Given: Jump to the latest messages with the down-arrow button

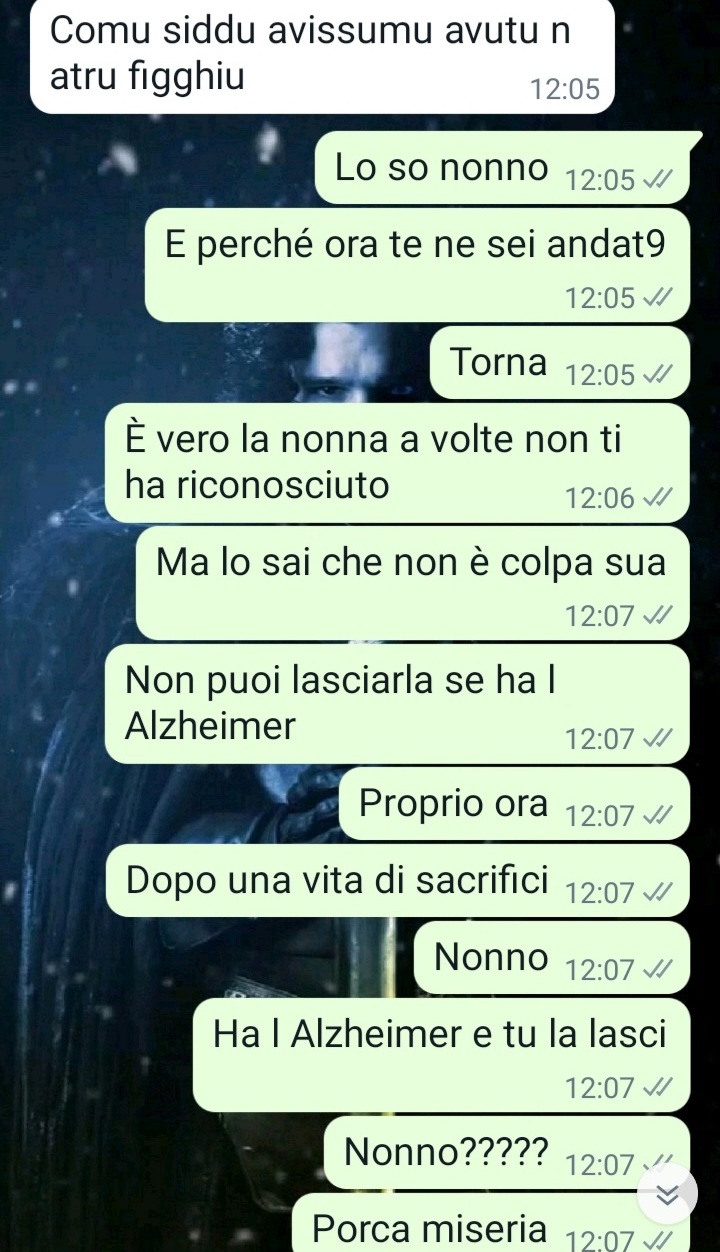Looking at the screenshot, I should tap(667, 1194).
